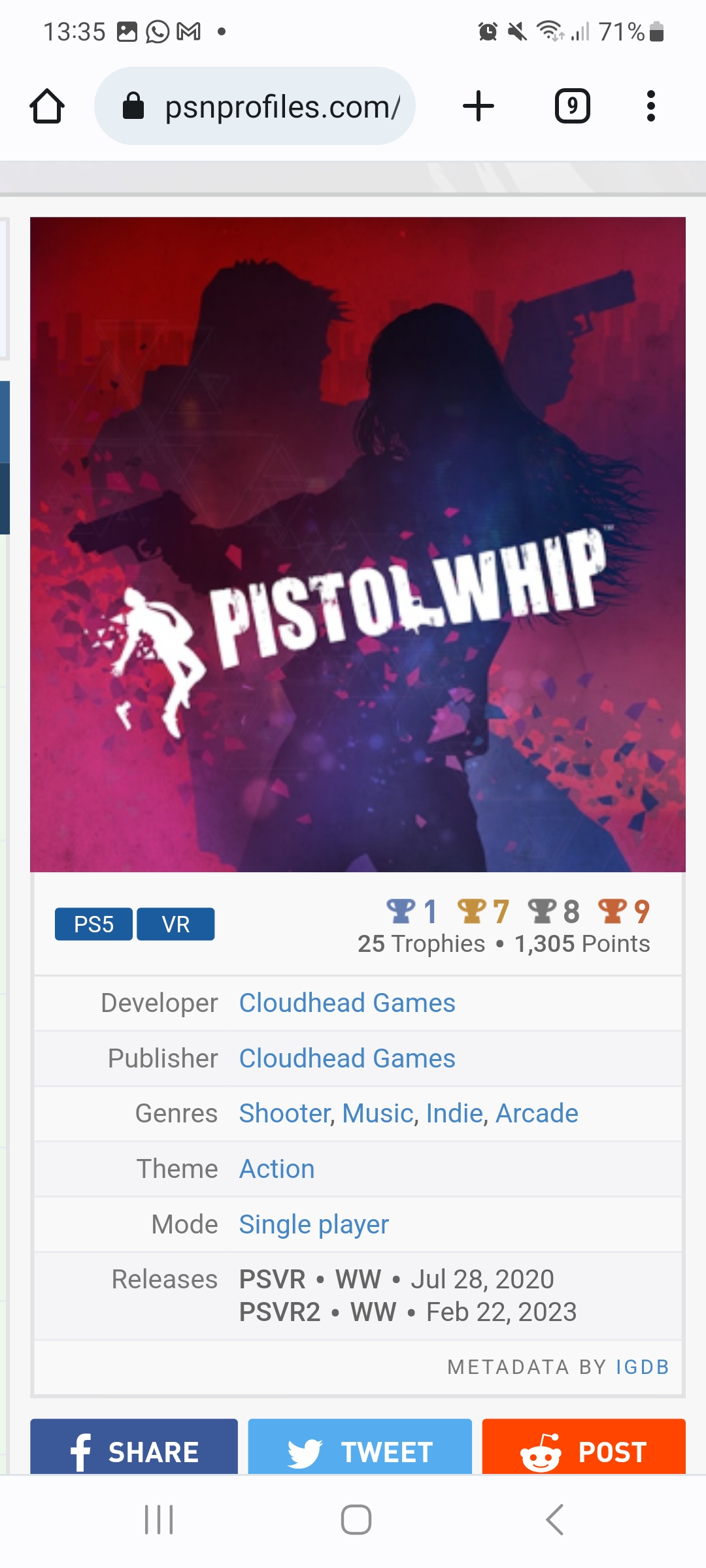Browse the Music genre
706x1568 pixels.
tap(378, 1113)
